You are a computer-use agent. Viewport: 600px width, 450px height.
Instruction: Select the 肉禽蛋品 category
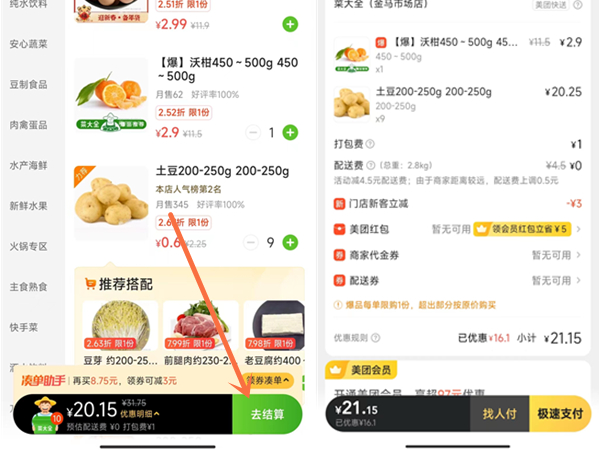pos(28,125)
